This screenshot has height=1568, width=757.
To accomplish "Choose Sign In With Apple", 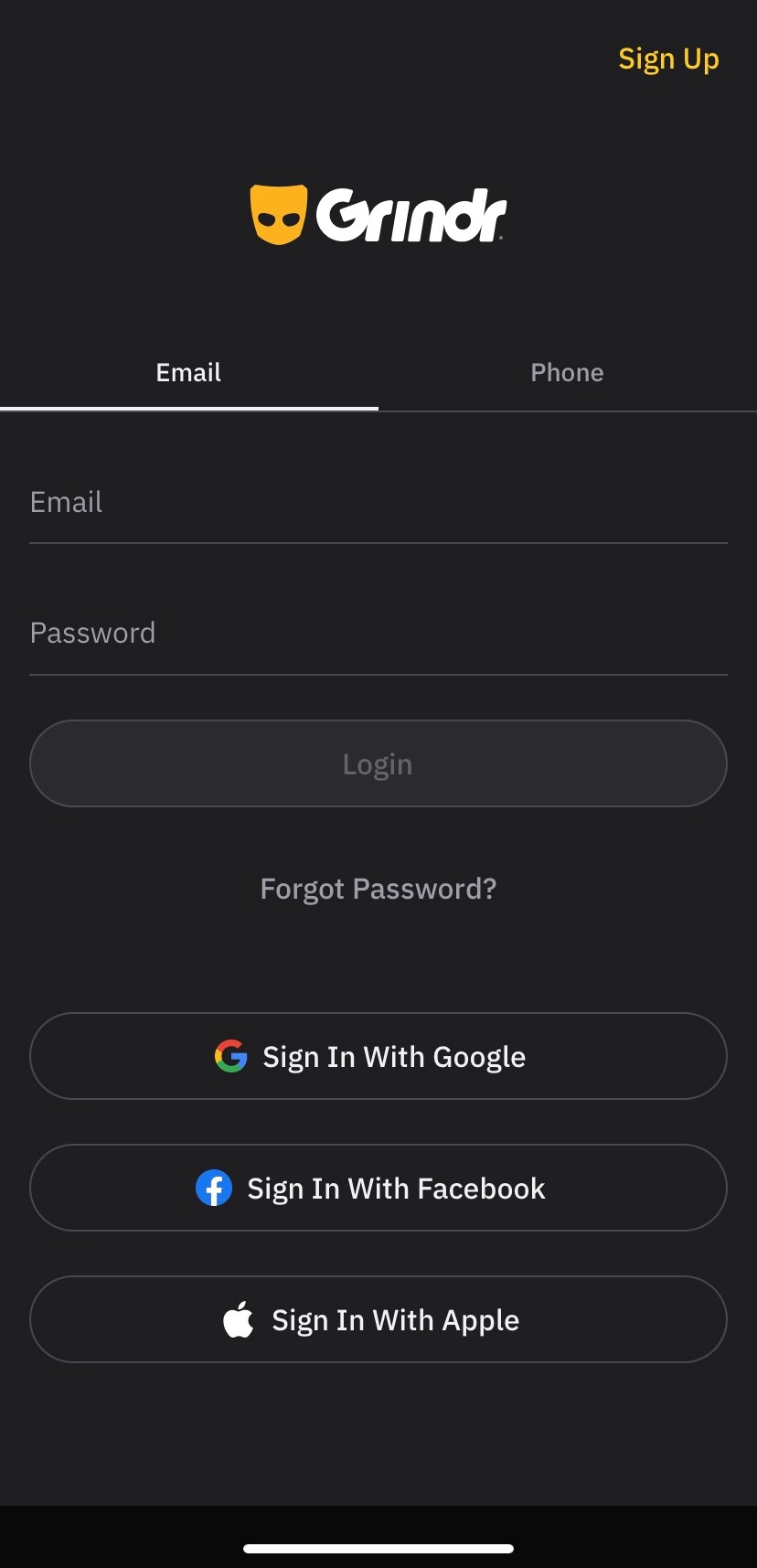I will 378,1319.
